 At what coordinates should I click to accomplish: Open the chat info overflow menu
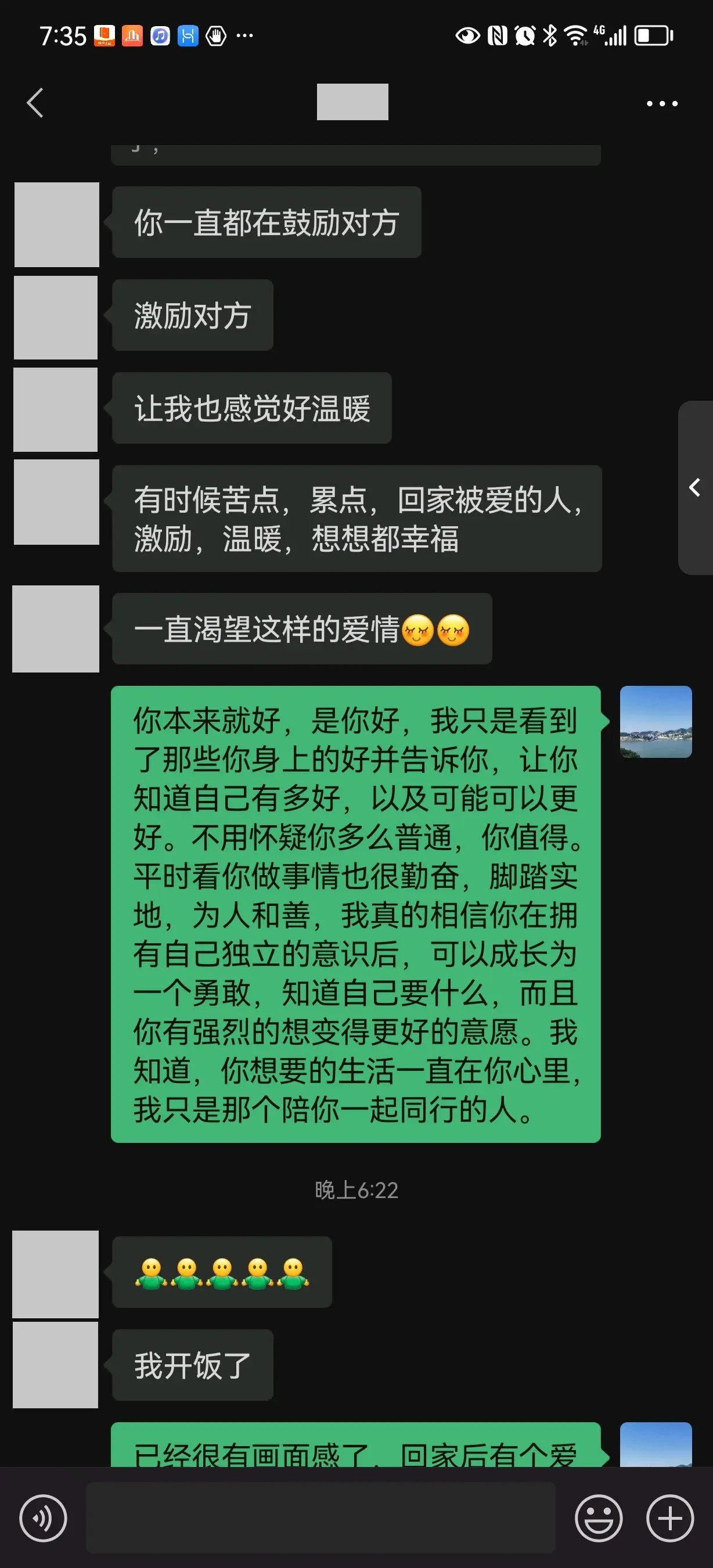(x=662, y=103)
